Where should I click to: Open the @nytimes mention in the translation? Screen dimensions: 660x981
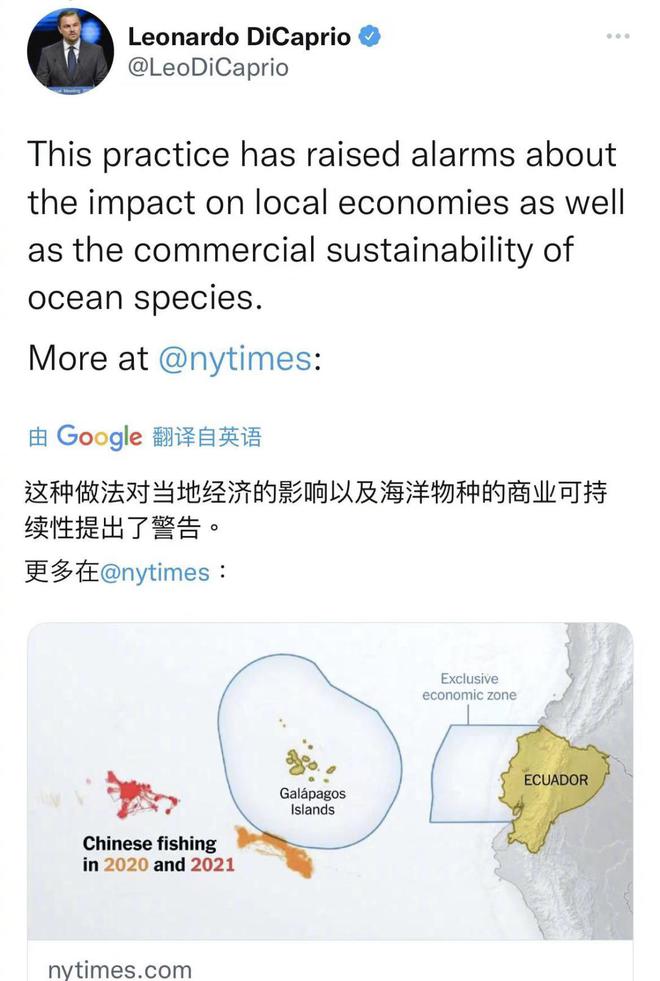coord(155,572)
